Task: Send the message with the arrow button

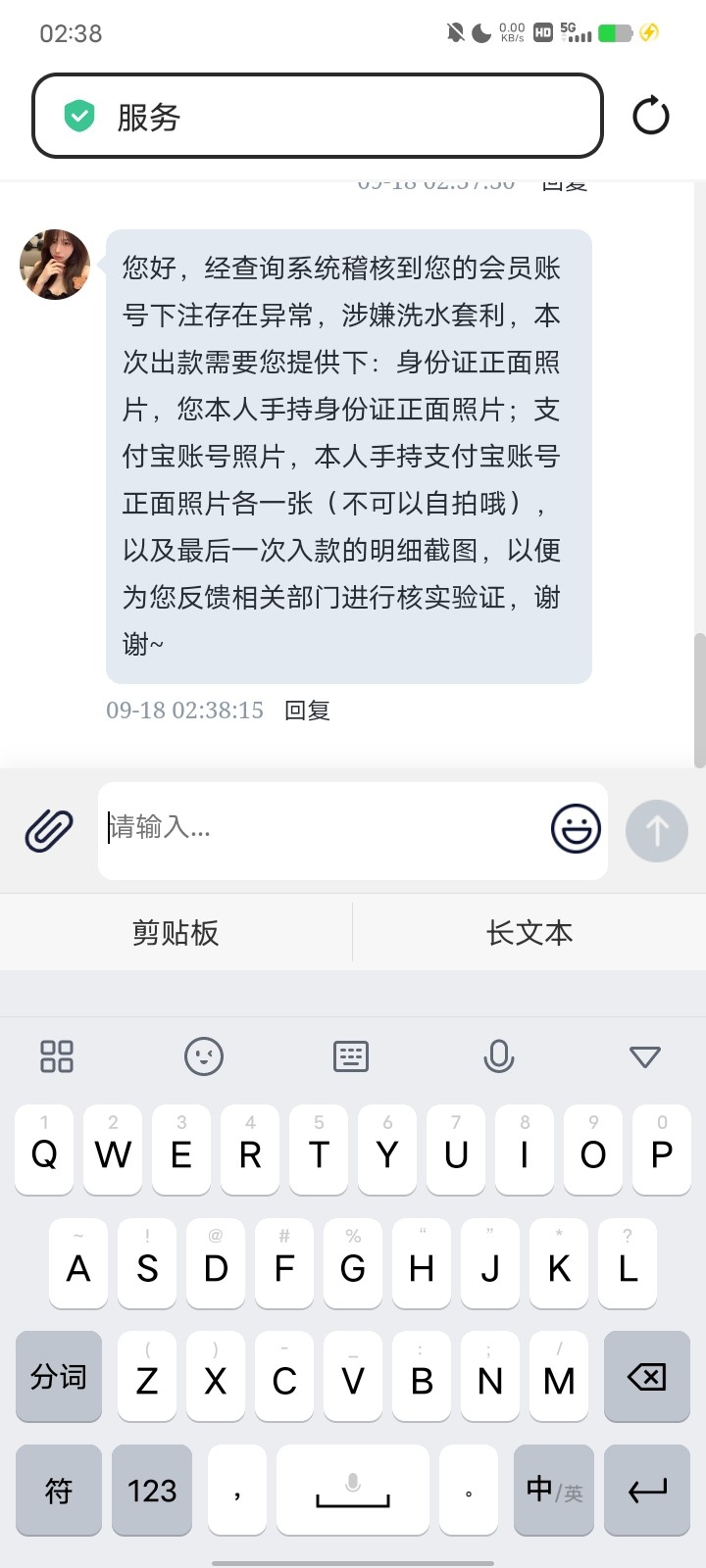Action: coord(656,831)
